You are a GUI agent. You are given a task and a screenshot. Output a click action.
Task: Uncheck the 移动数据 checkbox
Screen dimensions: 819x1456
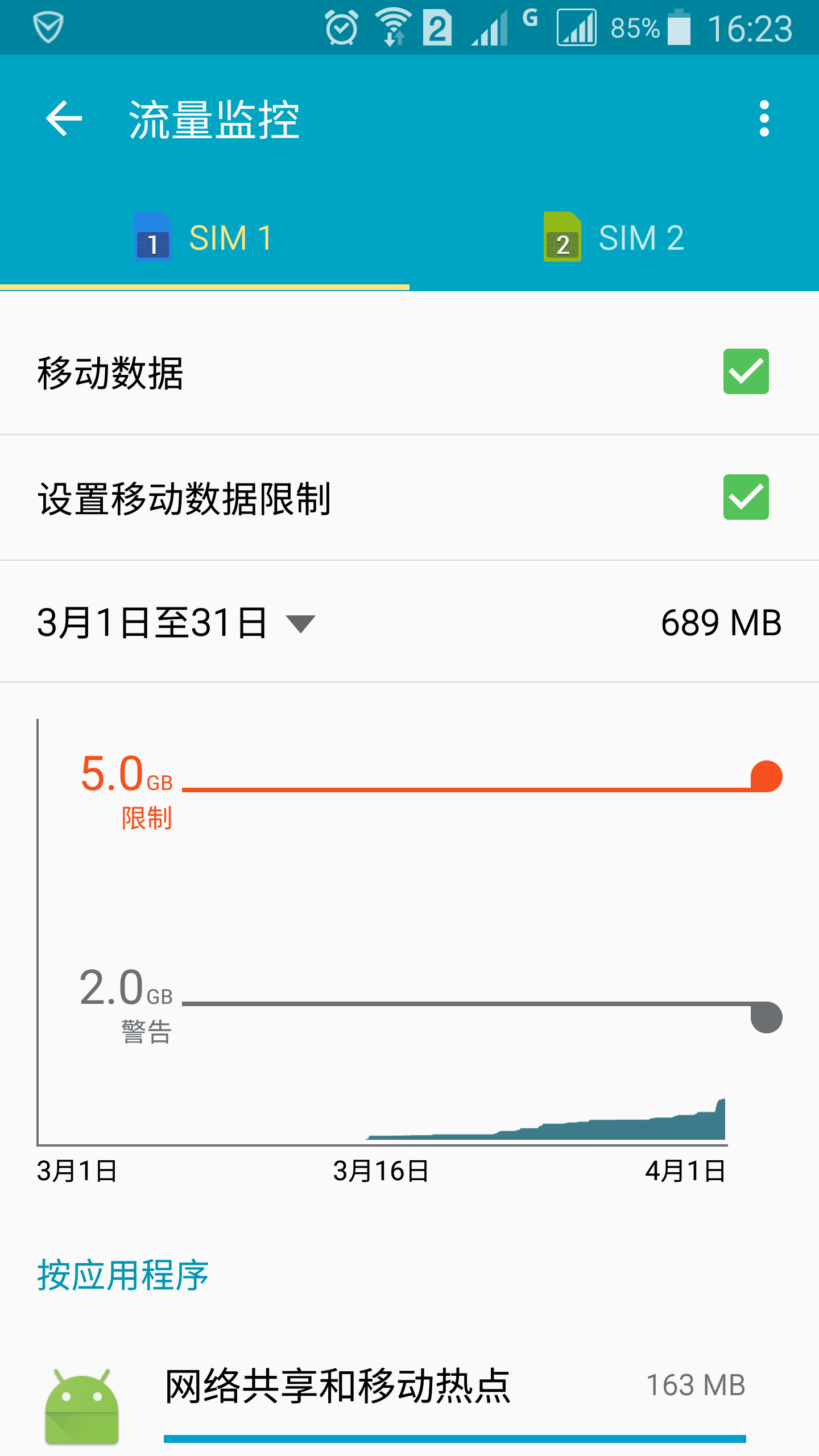(746, 371)
